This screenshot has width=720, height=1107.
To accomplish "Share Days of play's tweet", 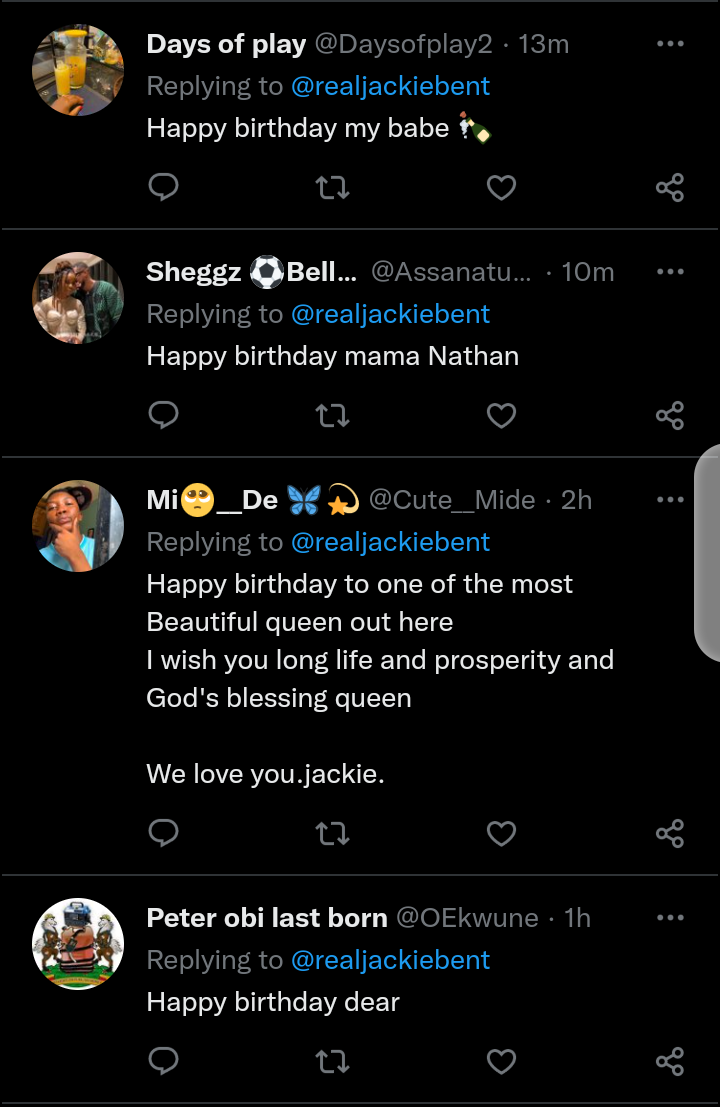I will [x=669, y=186].
